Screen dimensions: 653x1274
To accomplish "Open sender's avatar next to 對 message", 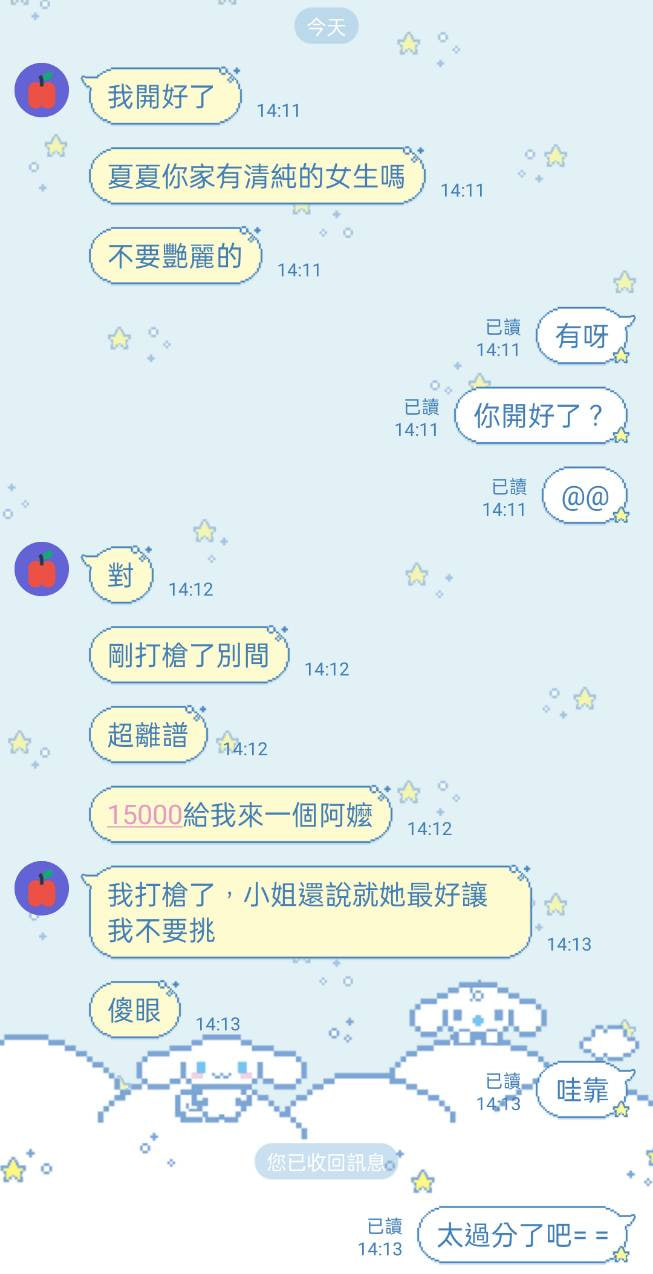I will tap(42, 569).
